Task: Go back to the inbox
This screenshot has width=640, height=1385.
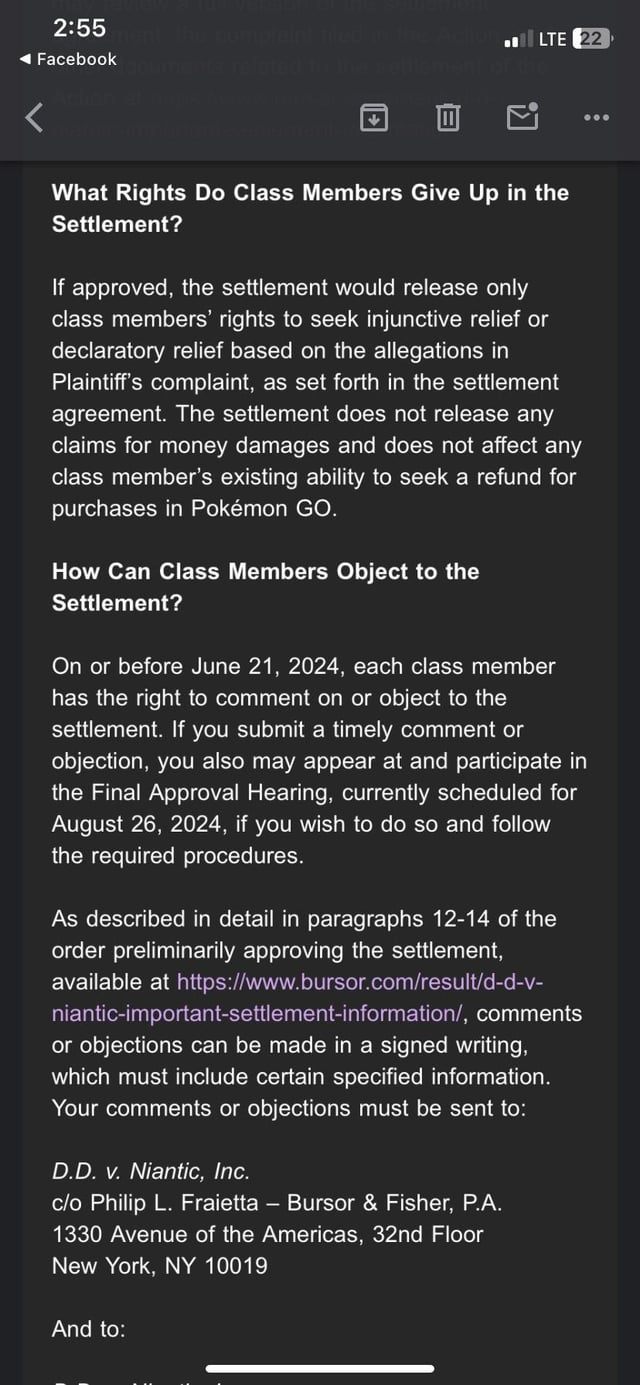Action: [x=34, y=118]
